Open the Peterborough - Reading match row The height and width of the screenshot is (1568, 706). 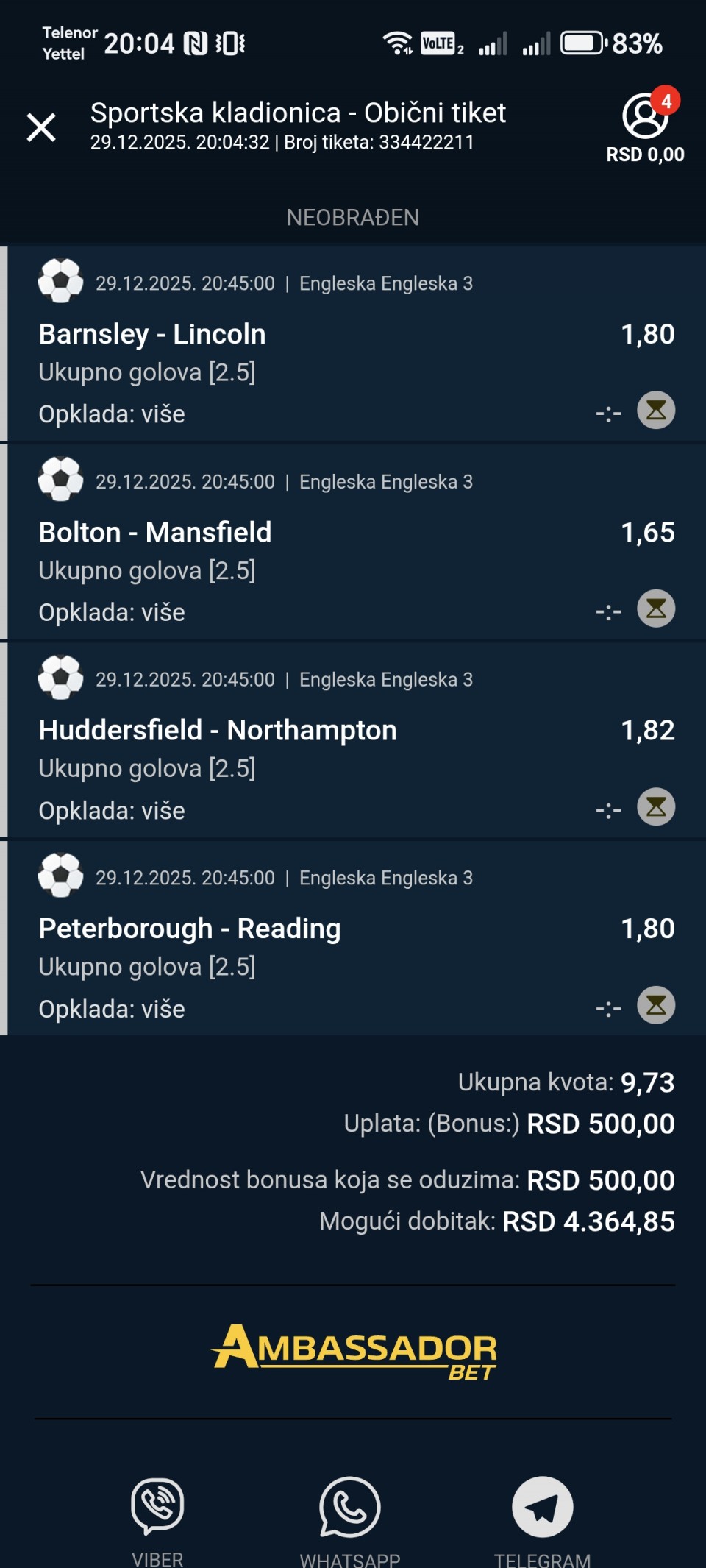point(353,939)
